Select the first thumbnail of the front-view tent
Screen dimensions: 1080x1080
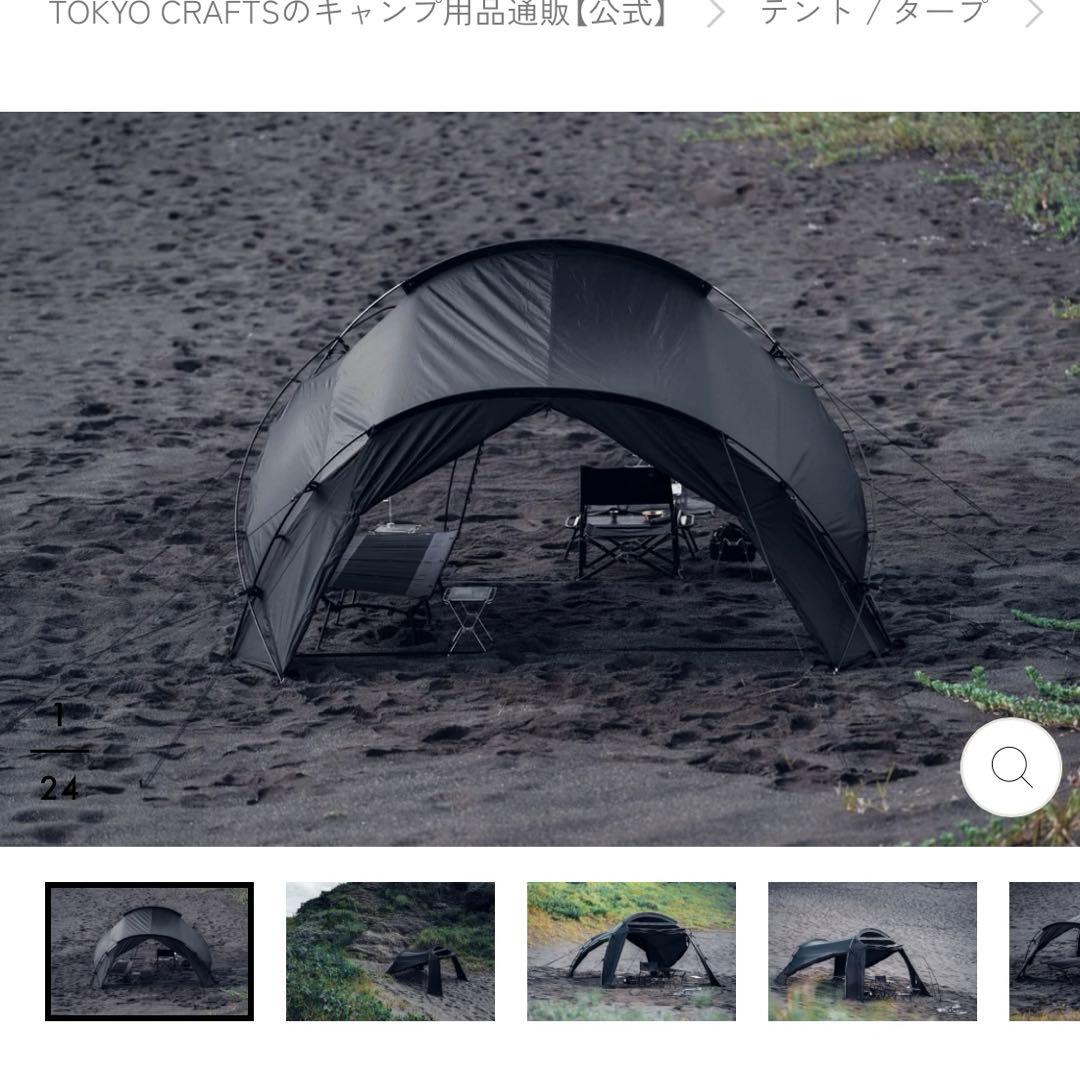pyautogui.click(x=149, y=951)
